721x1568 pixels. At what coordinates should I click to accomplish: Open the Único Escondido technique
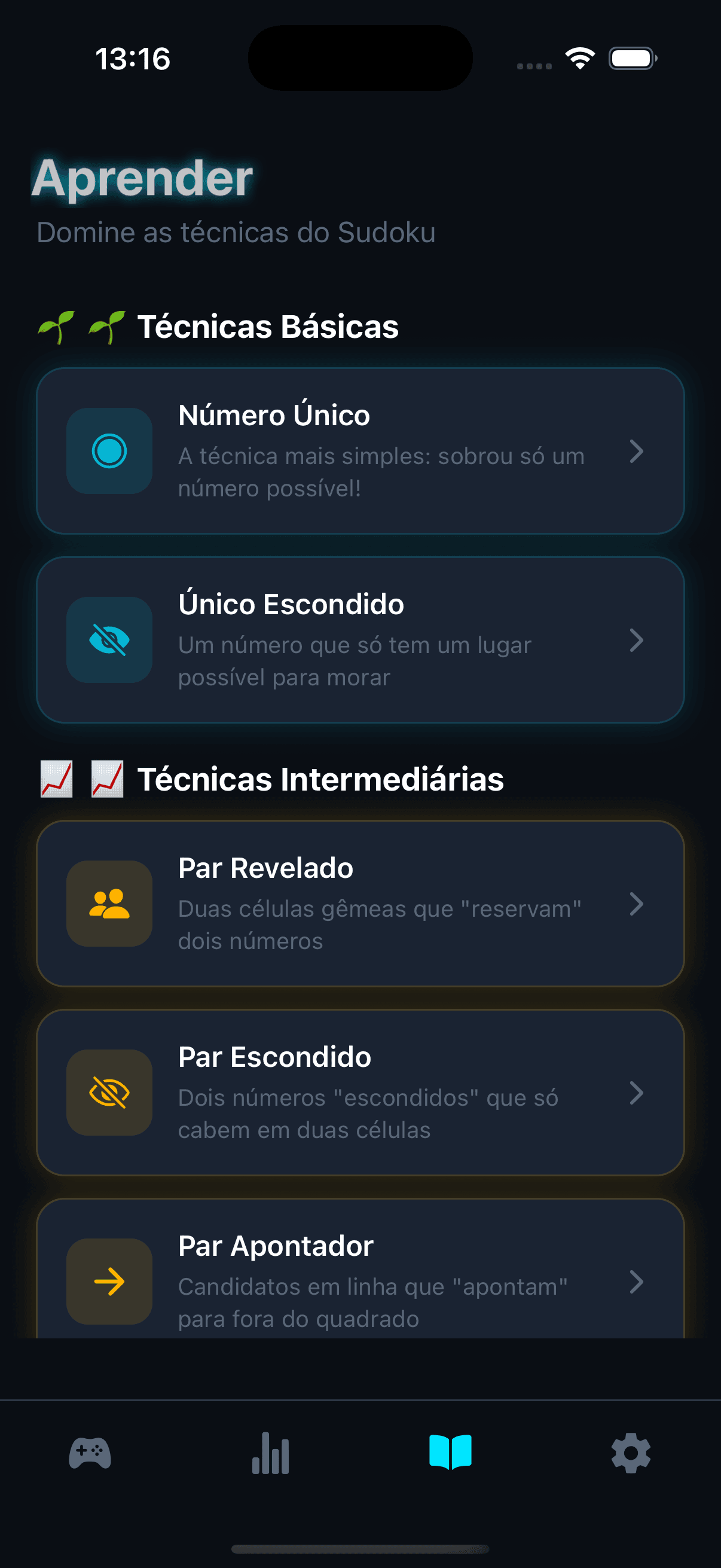click(x=360, y=640)
